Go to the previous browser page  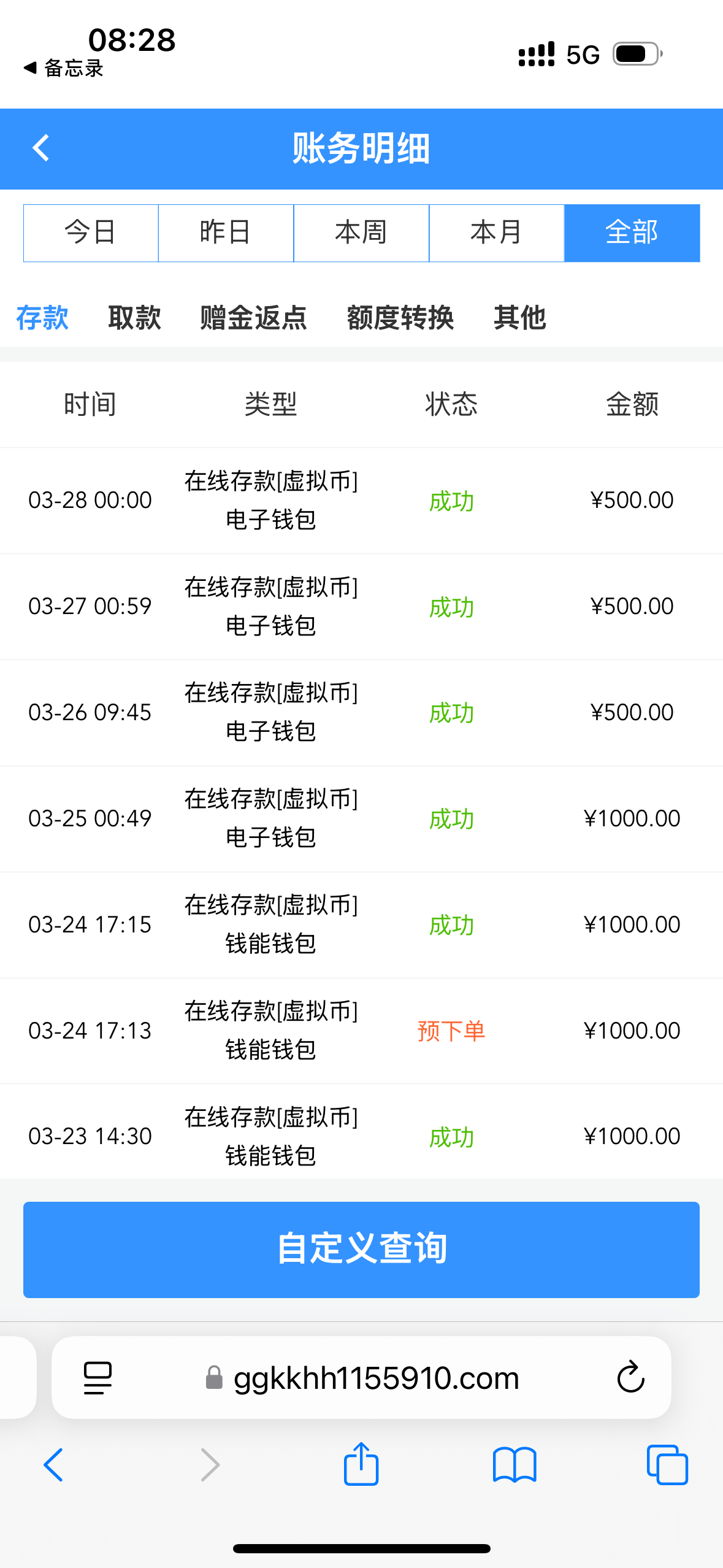[x=54, y=1465]
